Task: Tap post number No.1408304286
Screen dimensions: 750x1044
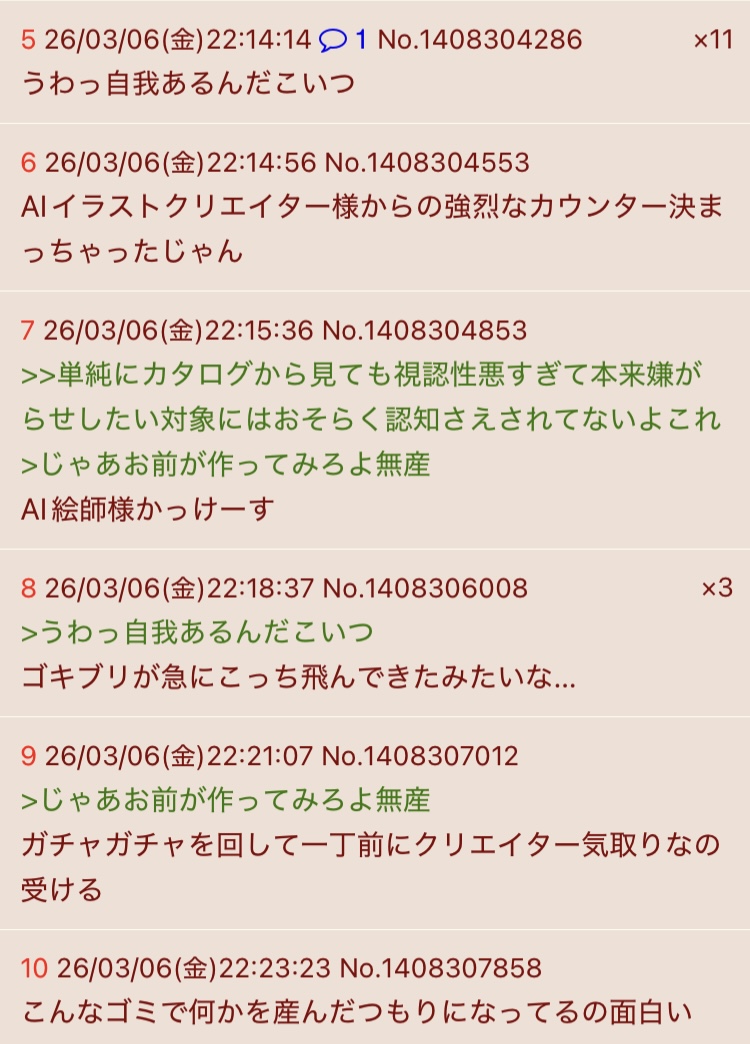Action: point(479,41)
